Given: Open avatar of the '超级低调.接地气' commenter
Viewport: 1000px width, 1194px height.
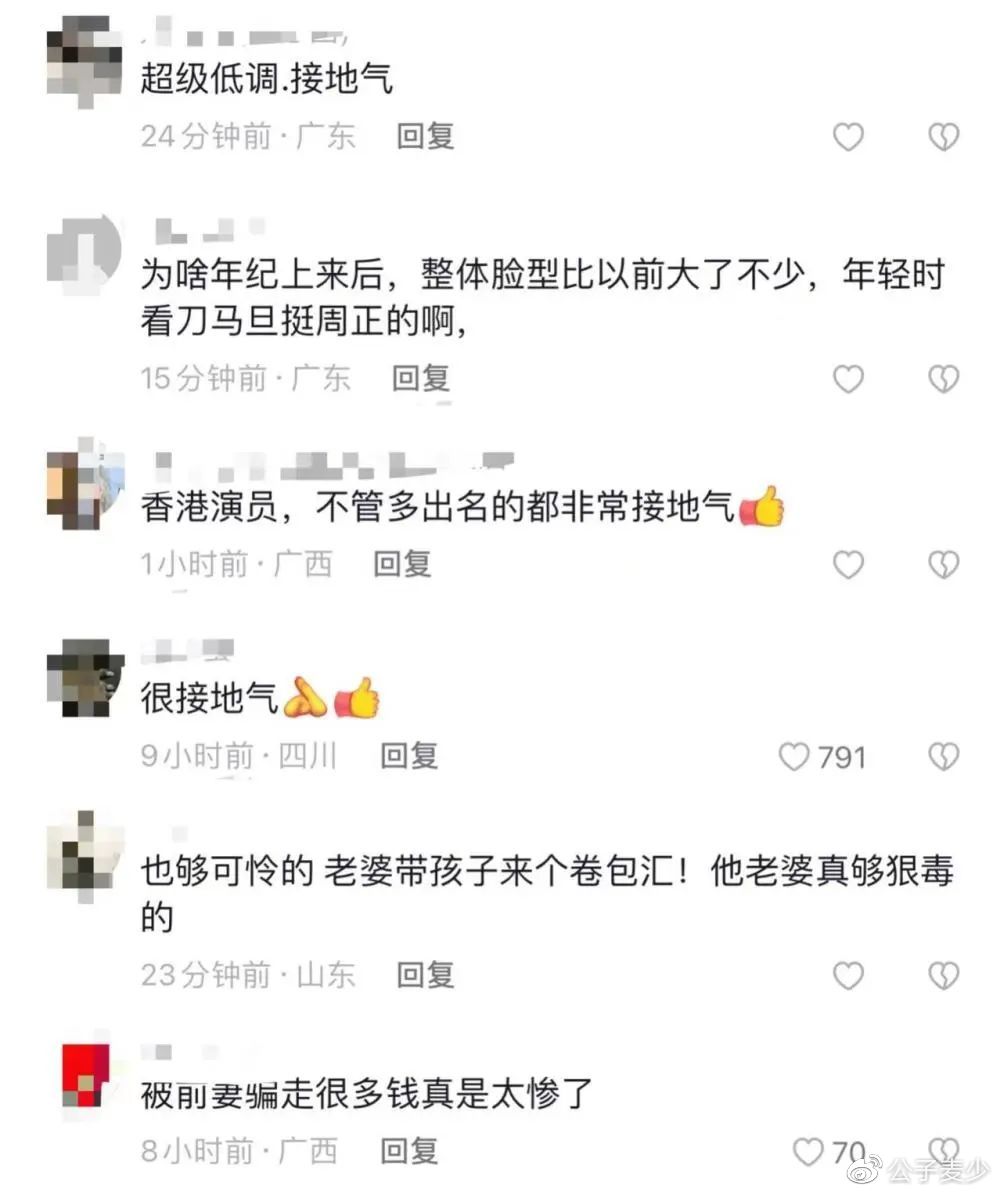Looking at the screenshot, I should tap(84, 58).
